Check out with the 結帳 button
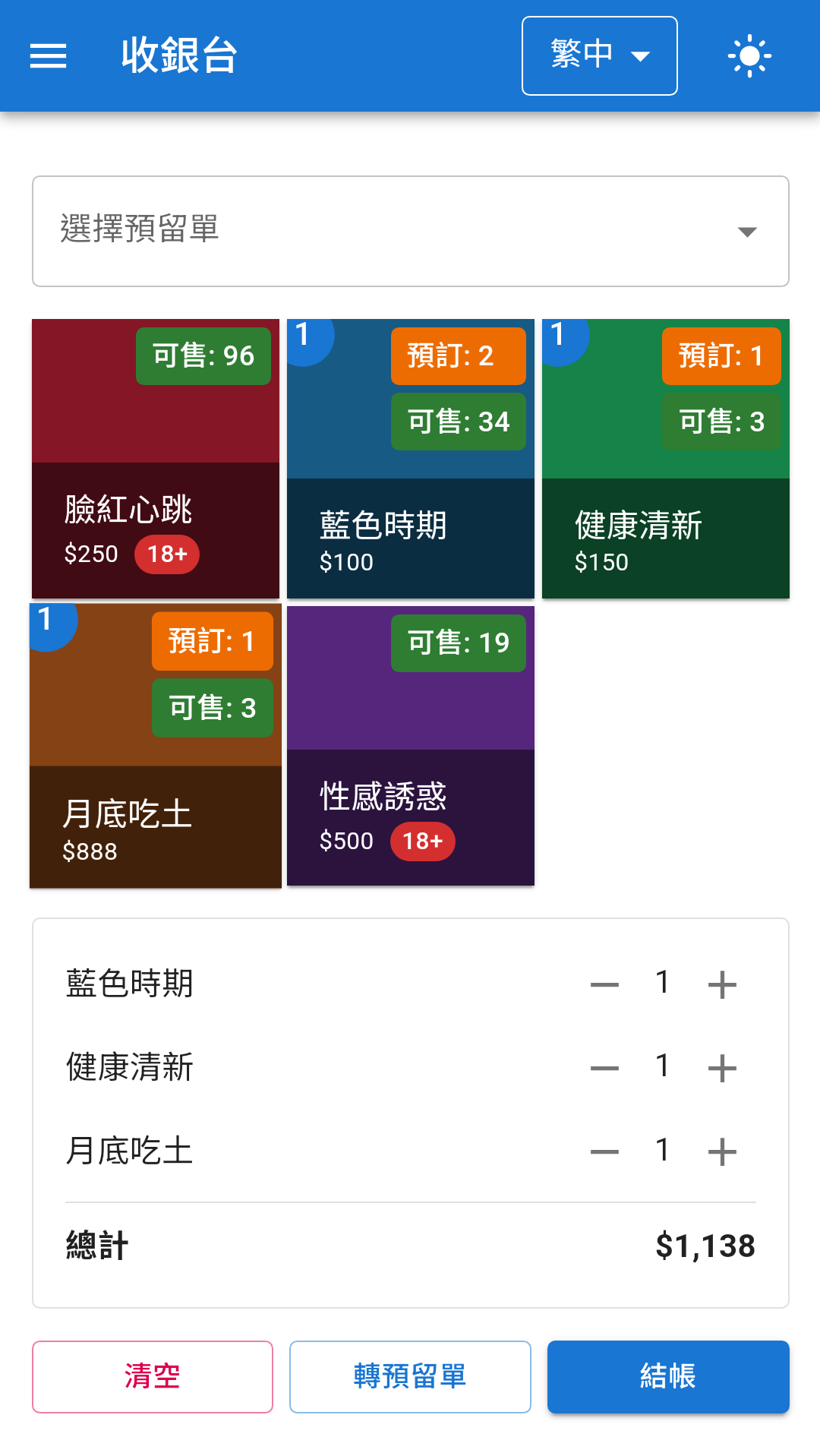The height and width of the screenshot is (1456, 820). [668, 1377]
